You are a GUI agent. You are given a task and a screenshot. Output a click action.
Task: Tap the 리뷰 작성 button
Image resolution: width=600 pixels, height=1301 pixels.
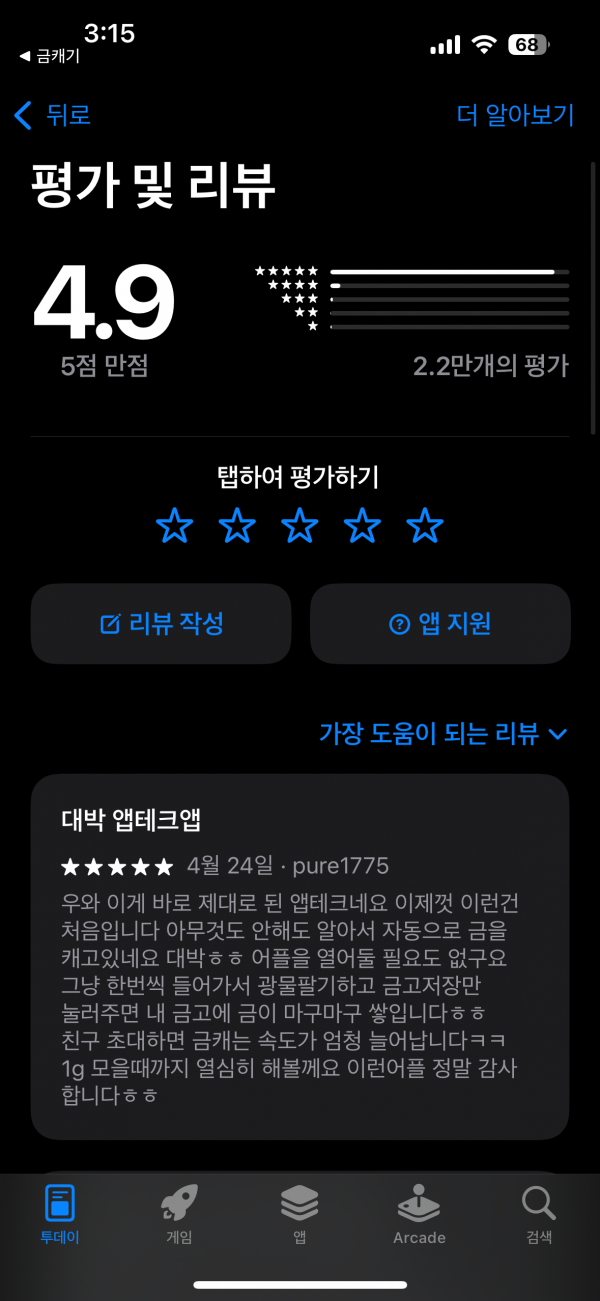[x=161, y=624]
